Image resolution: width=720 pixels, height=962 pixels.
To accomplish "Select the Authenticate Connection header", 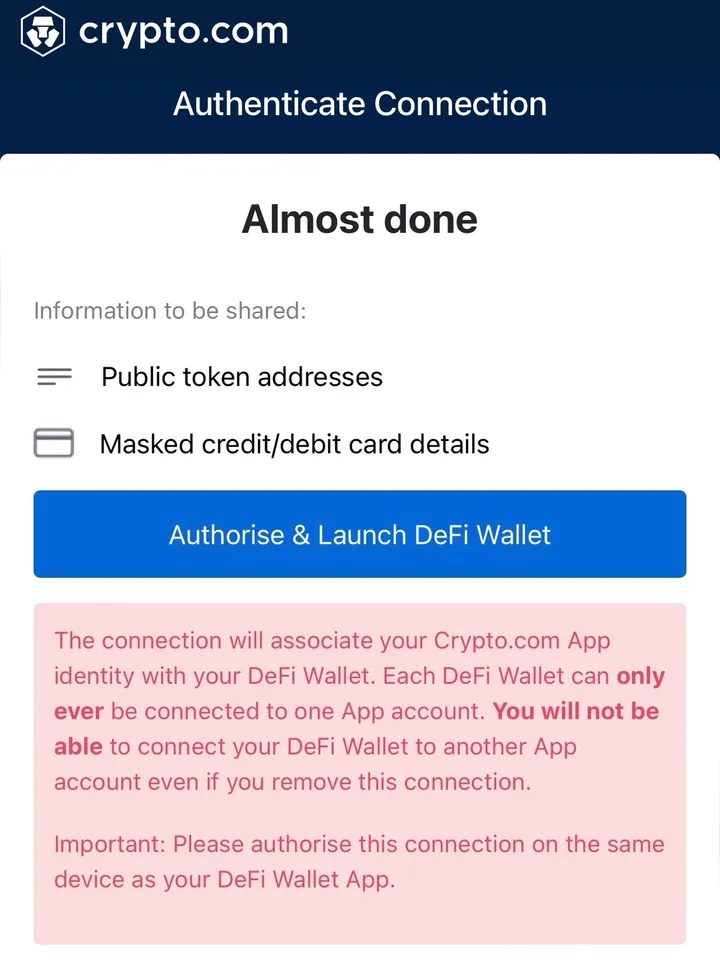I will pos(360,104).
